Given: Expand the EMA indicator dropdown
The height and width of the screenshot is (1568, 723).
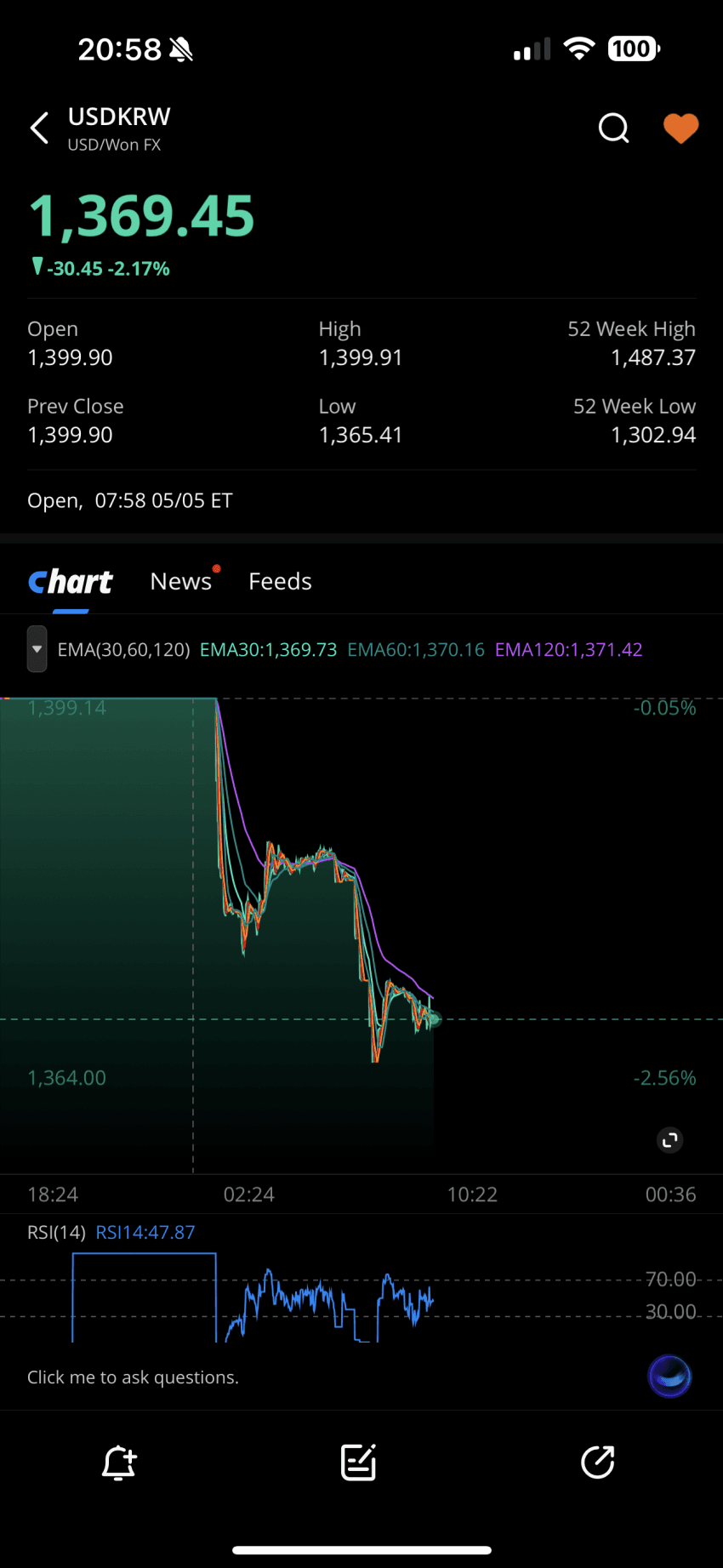Looking at the screenshot, I should (x=37, y=649).
